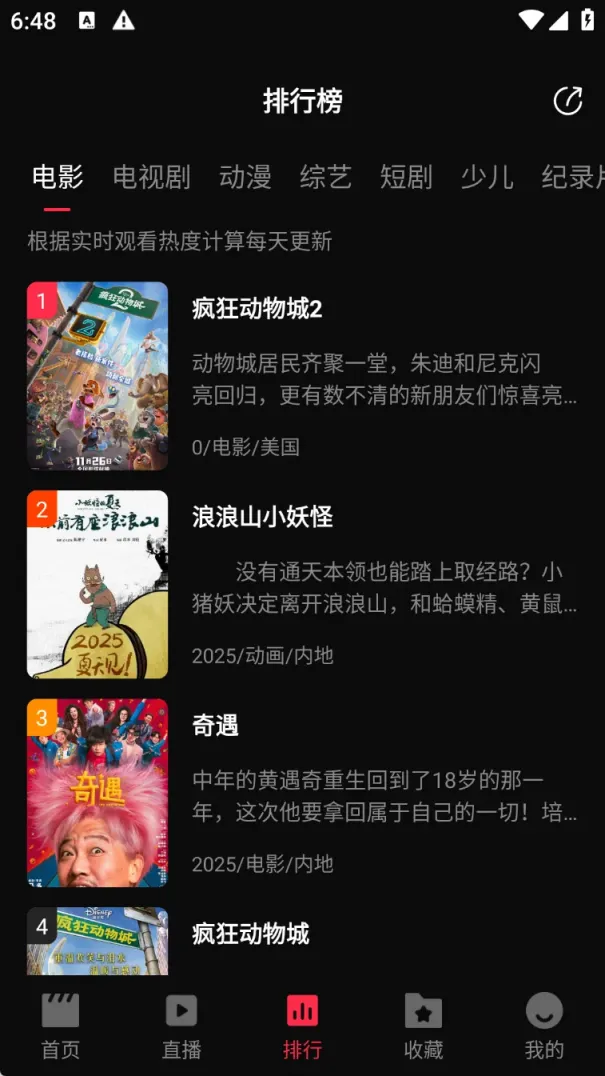Open 疯狂动物城2 ranked first

257,309
